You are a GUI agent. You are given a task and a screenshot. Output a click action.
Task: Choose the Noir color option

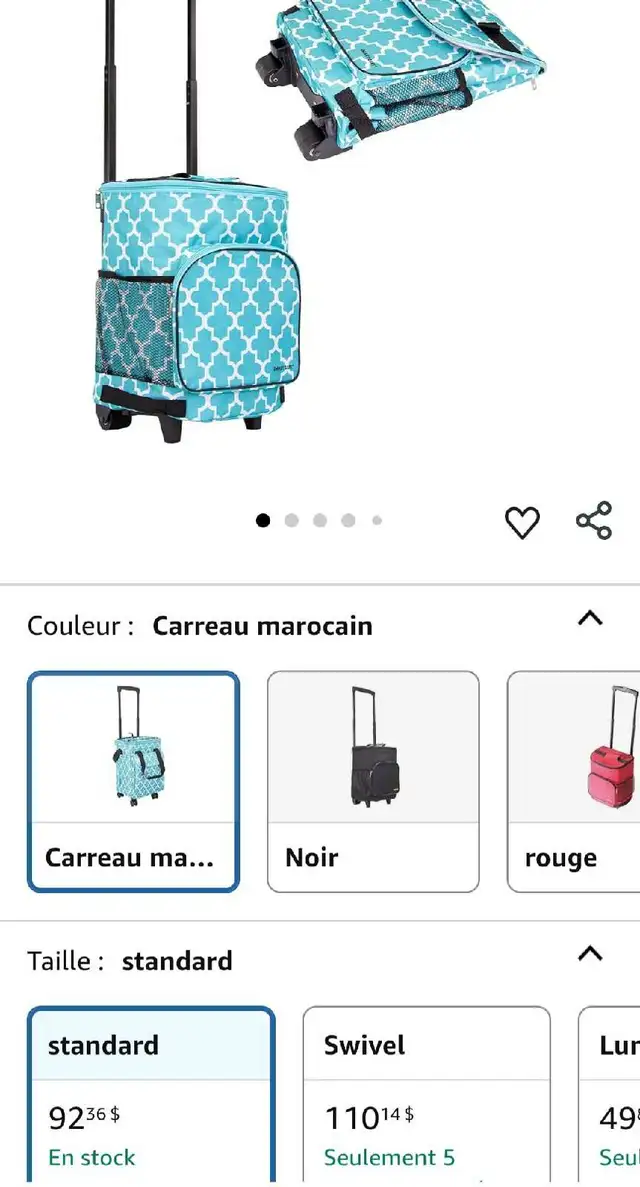click(x=373, y=781)
